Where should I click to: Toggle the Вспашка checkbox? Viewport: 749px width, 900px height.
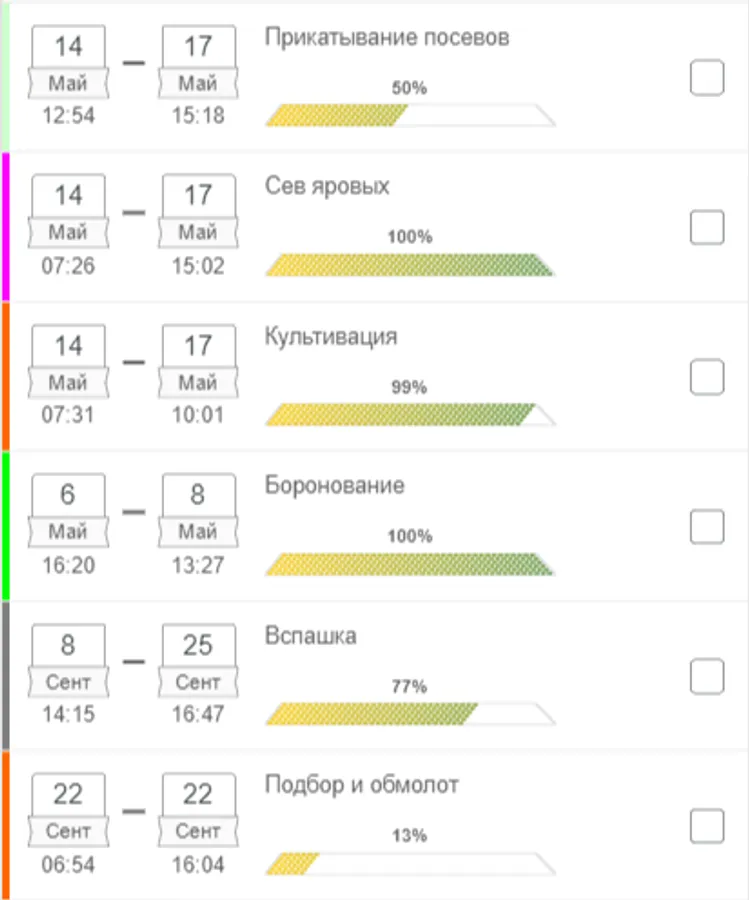(x=707, y=676)
